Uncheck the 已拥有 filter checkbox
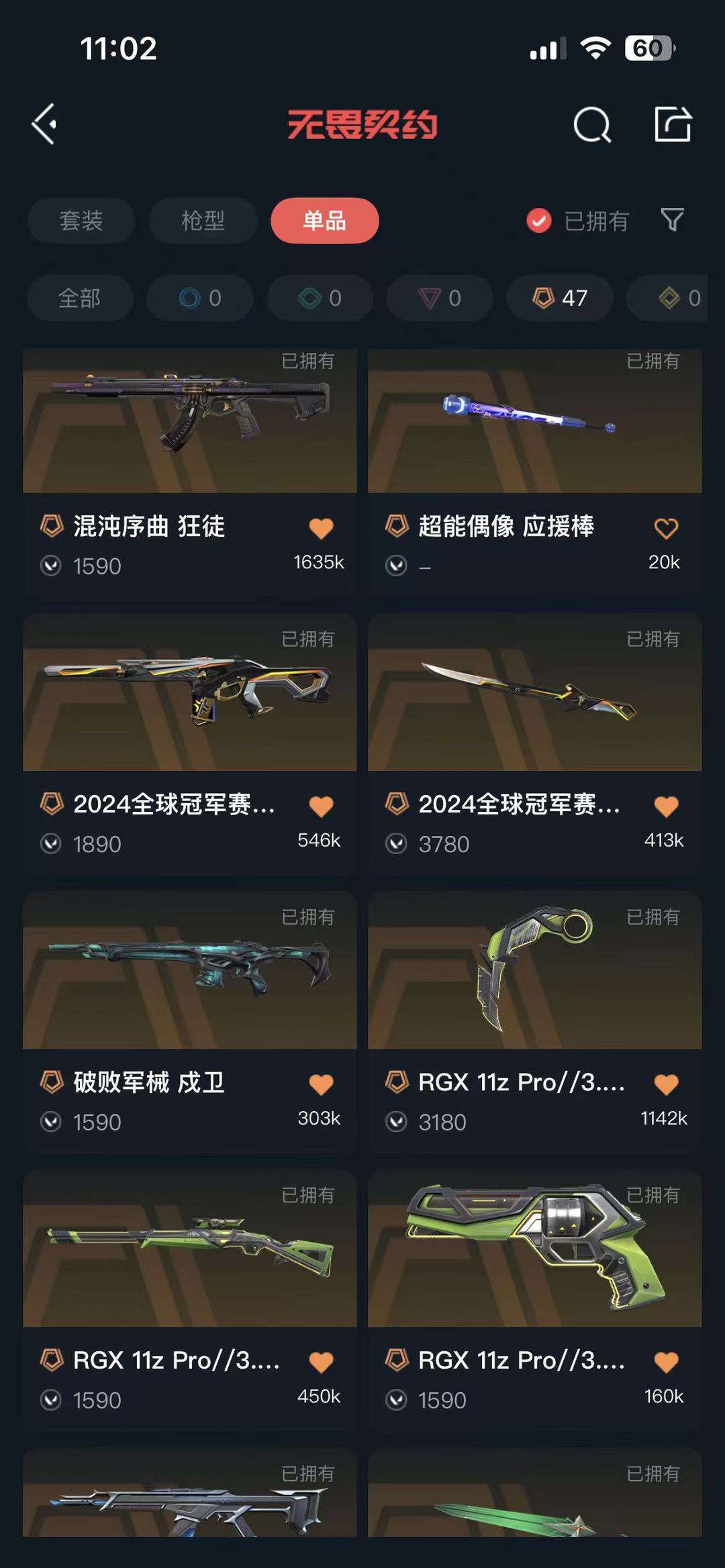This screenshot has height=1568, width=725. click(539, 221)
